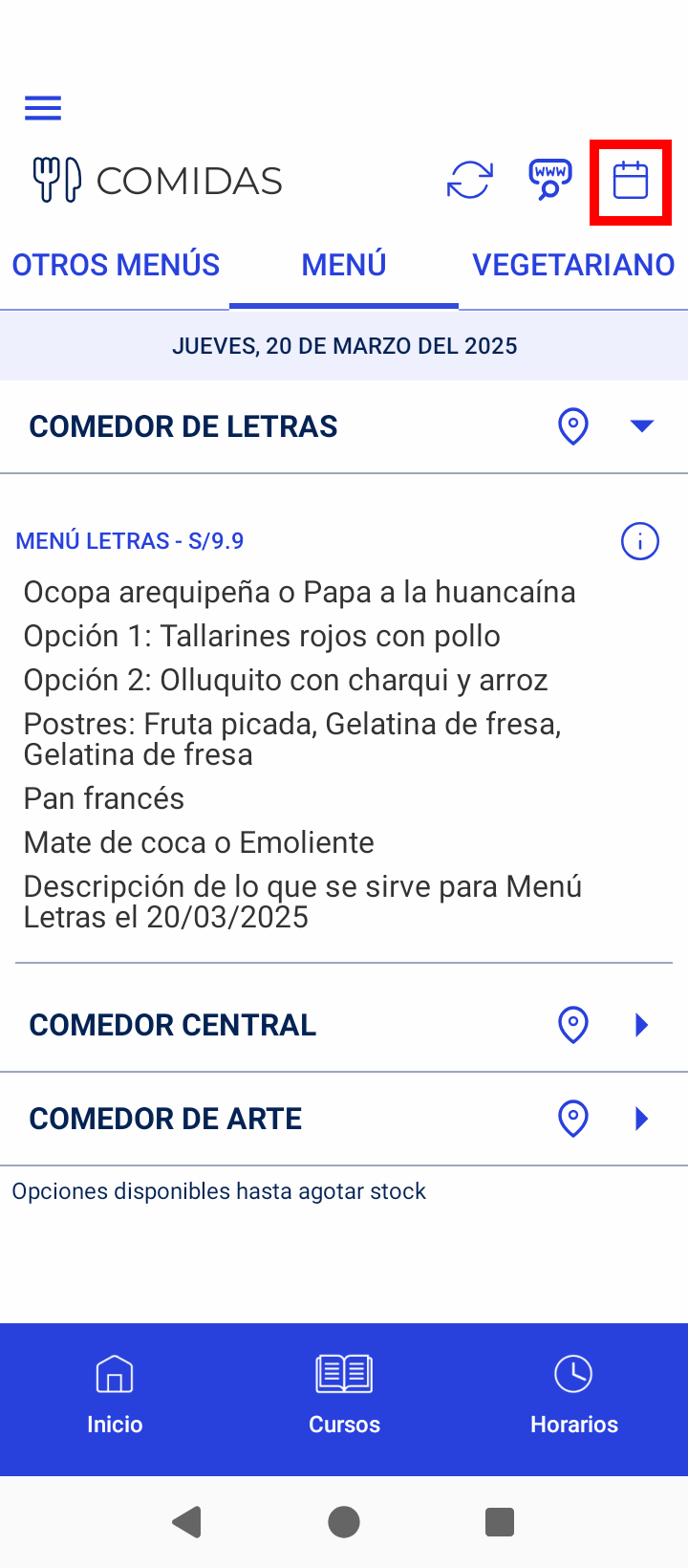
Task: Open the web search icon
Action: coord(550,180)
